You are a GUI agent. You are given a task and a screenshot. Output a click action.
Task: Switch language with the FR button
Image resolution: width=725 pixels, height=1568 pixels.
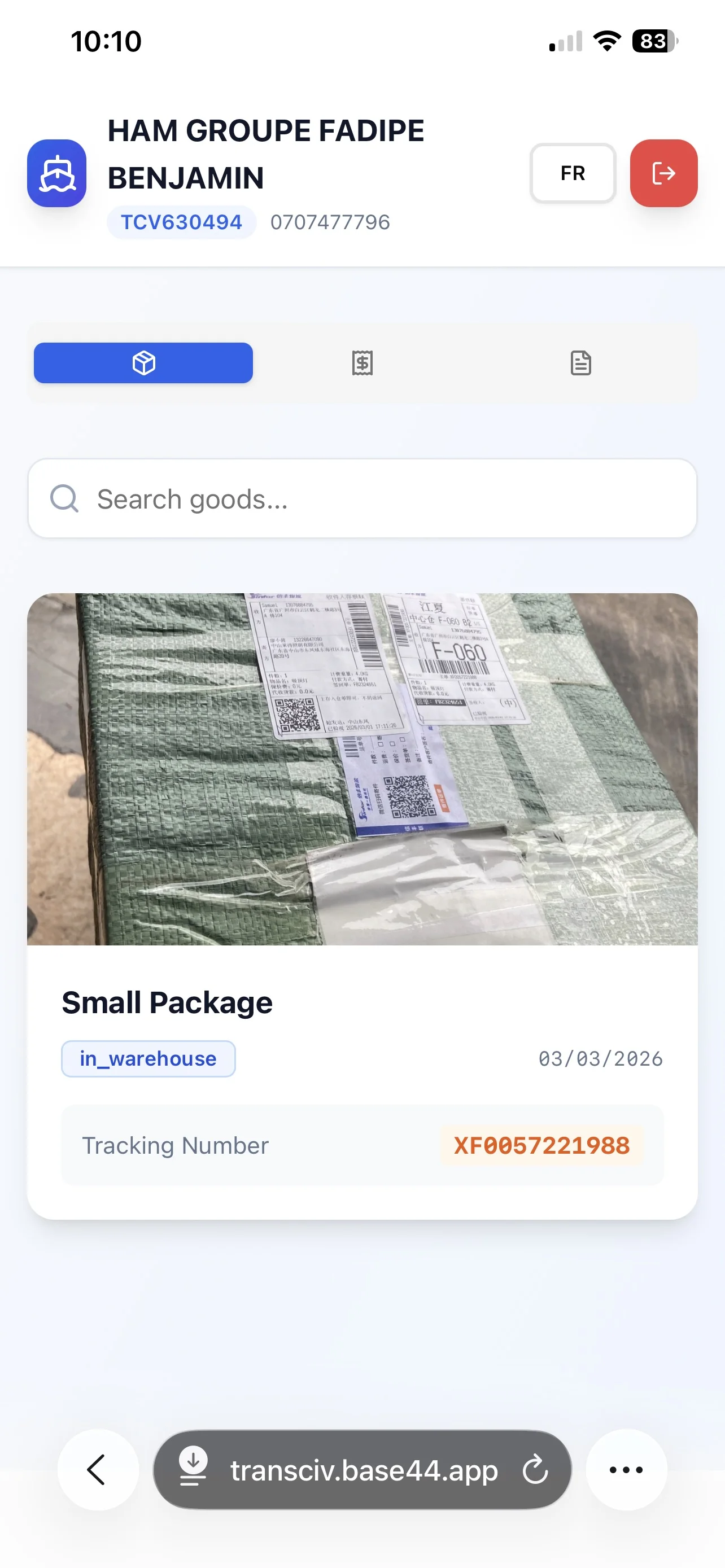pos(572,173)
